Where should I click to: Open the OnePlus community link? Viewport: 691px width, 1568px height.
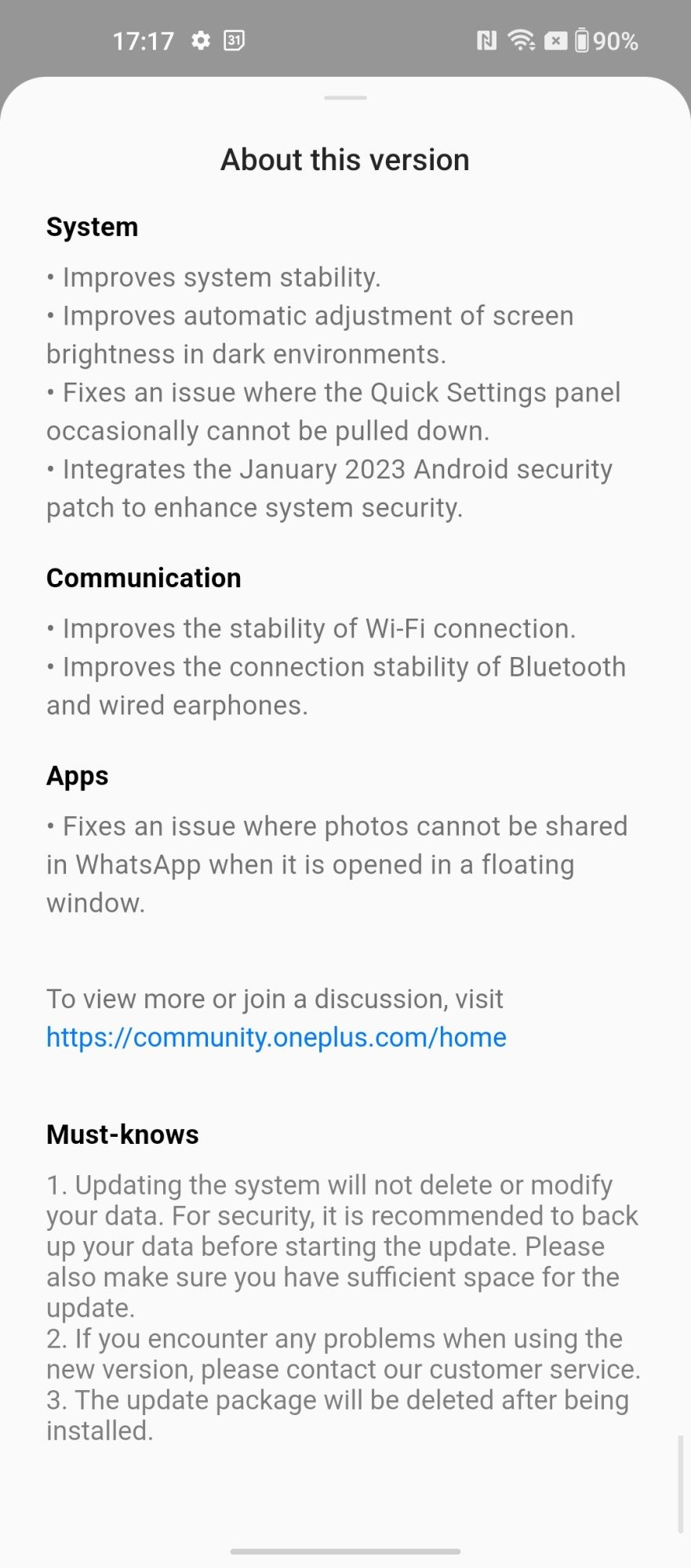pos(276,1037)
